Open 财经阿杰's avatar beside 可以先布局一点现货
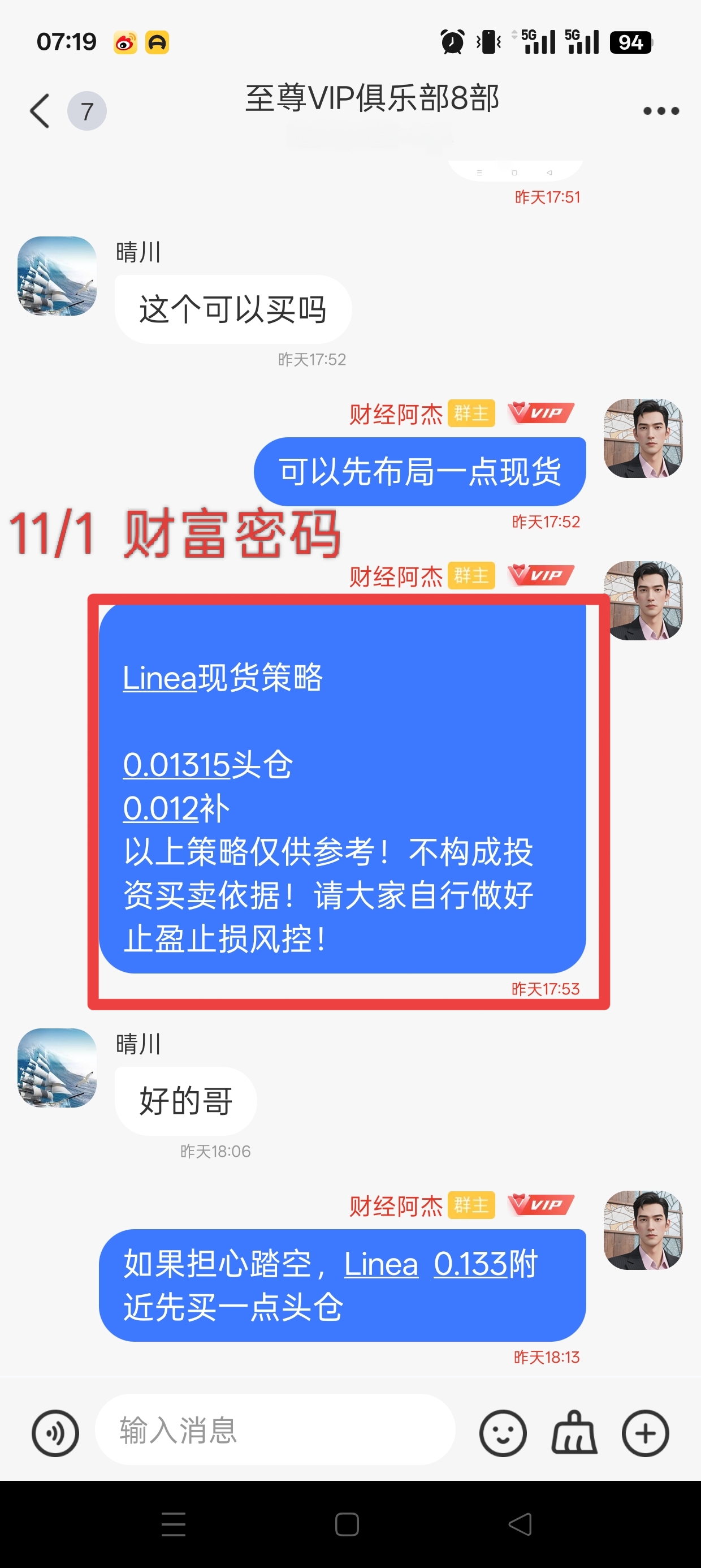 click(x=643, y=438)
